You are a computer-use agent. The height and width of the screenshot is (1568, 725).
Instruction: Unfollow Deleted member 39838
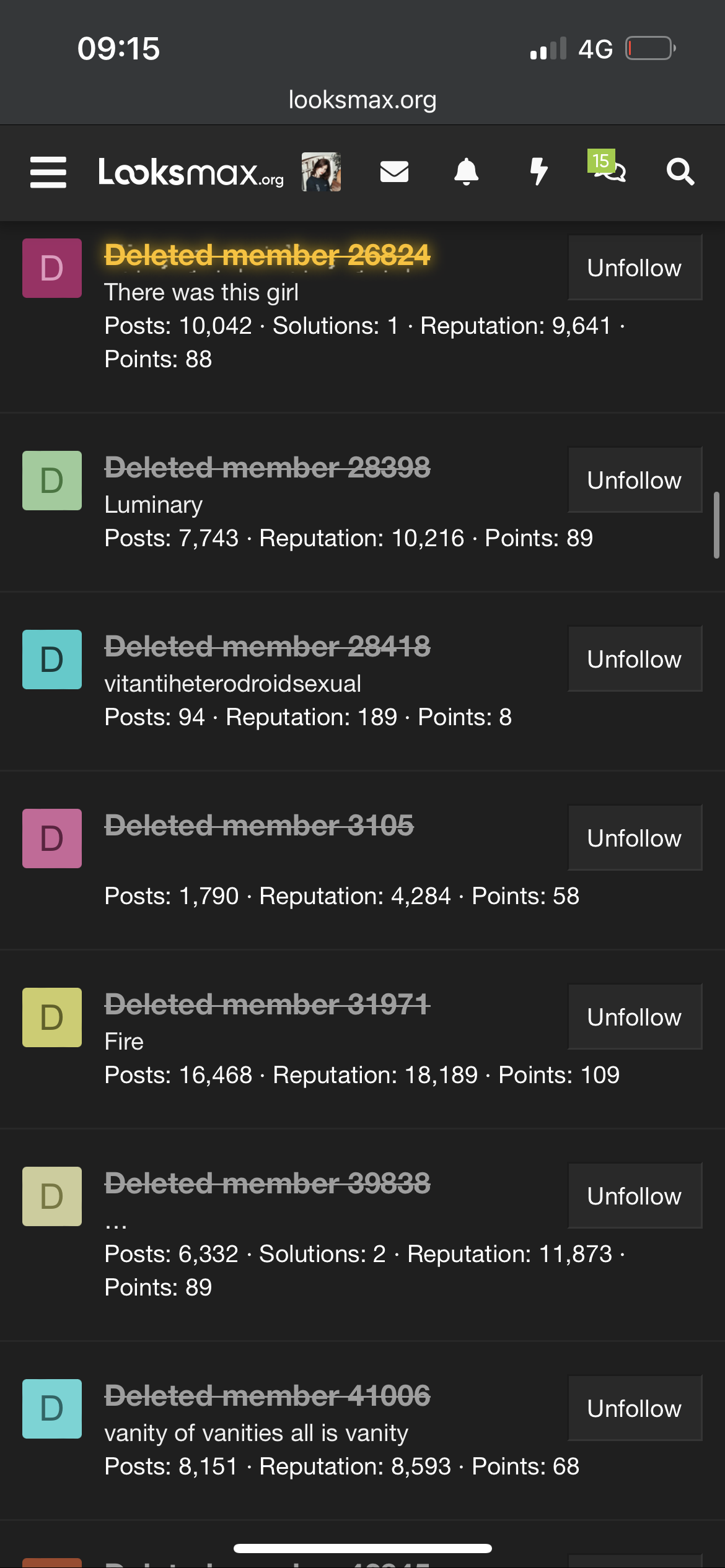635,1196
